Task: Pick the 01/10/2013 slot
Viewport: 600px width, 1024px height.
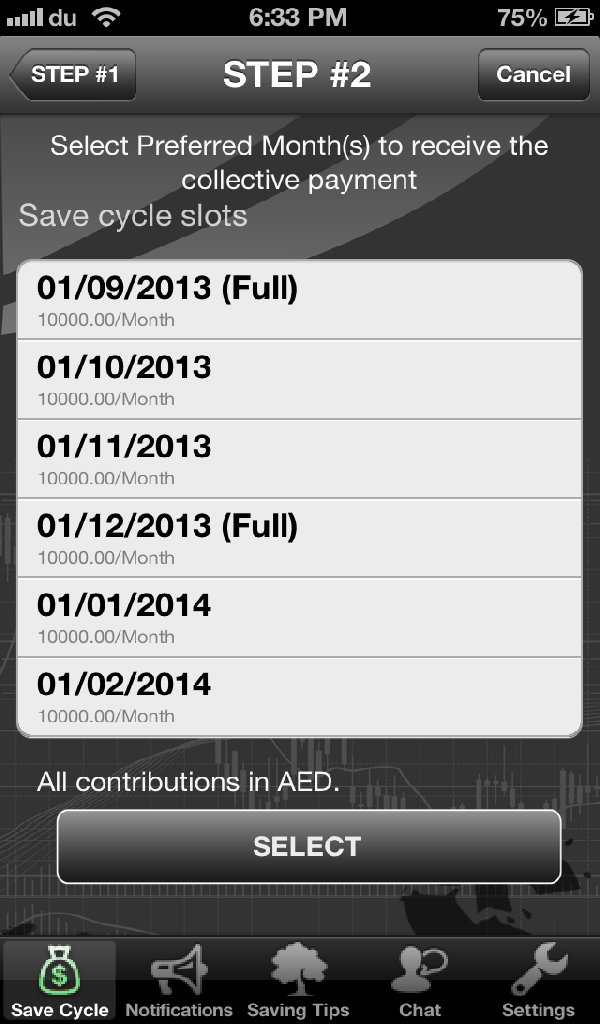Action: (299, 379)
